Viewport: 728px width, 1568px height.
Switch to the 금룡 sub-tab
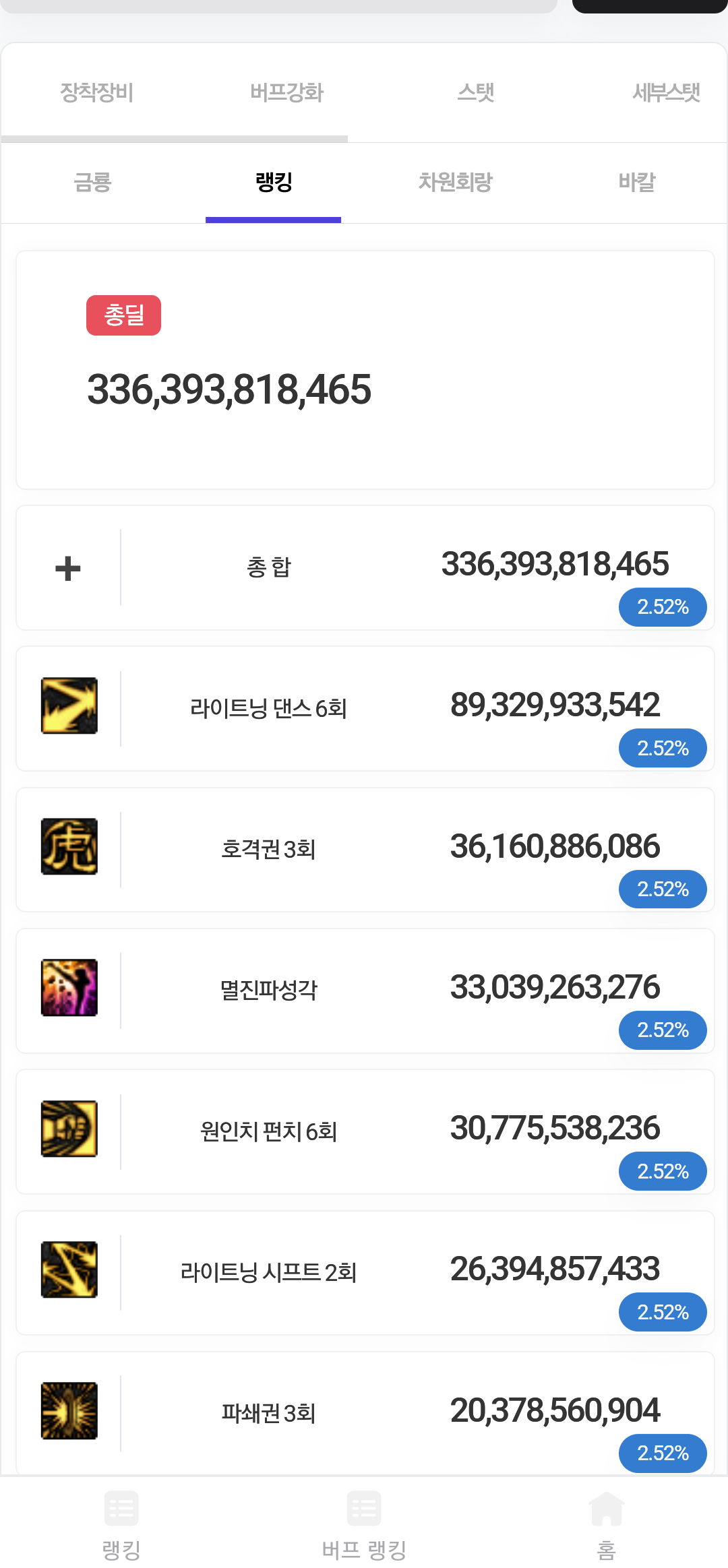pos(92,182)
